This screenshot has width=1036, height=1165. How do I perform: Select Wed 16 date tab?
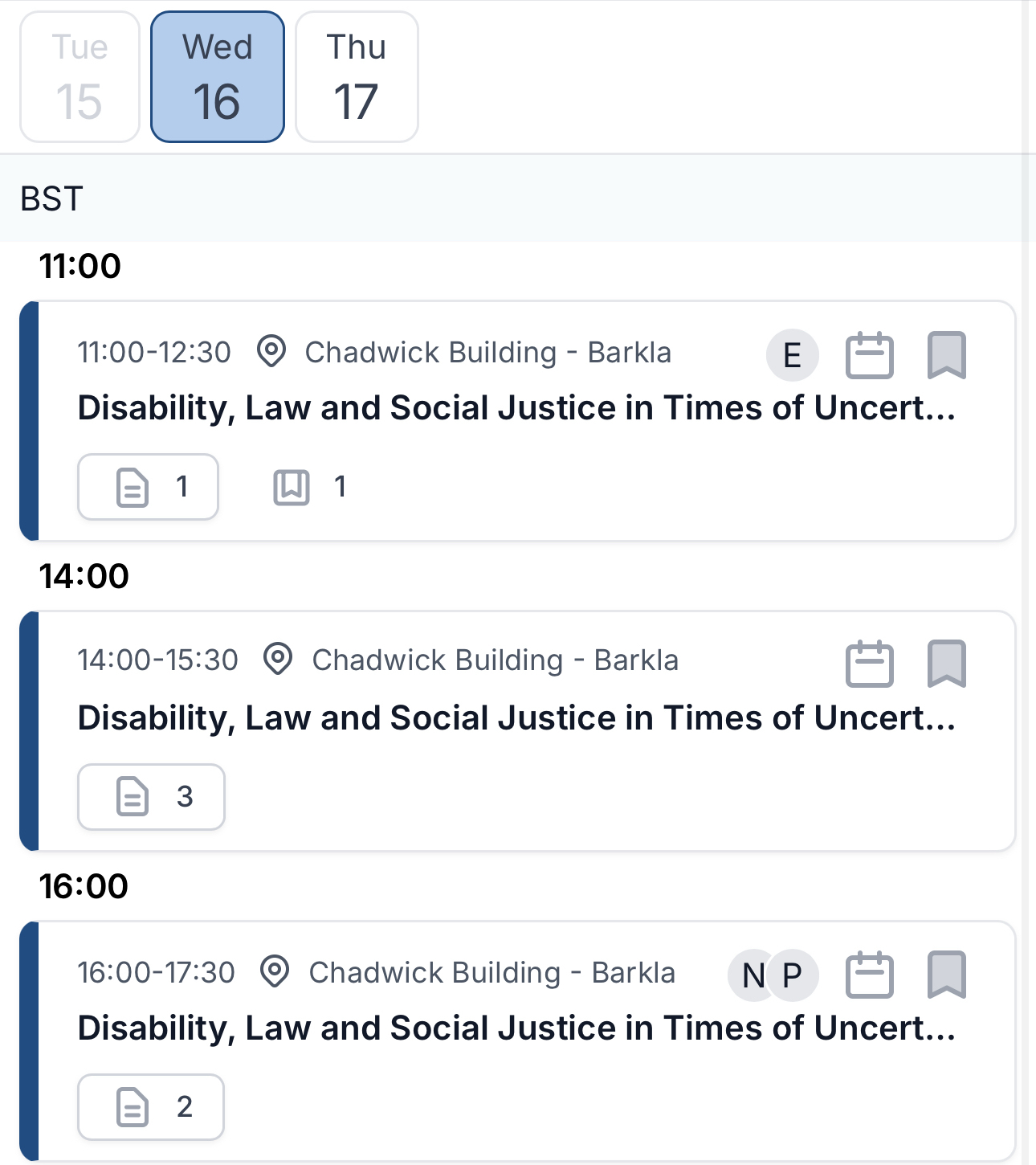pyautogui.click(x=218, y=77)
